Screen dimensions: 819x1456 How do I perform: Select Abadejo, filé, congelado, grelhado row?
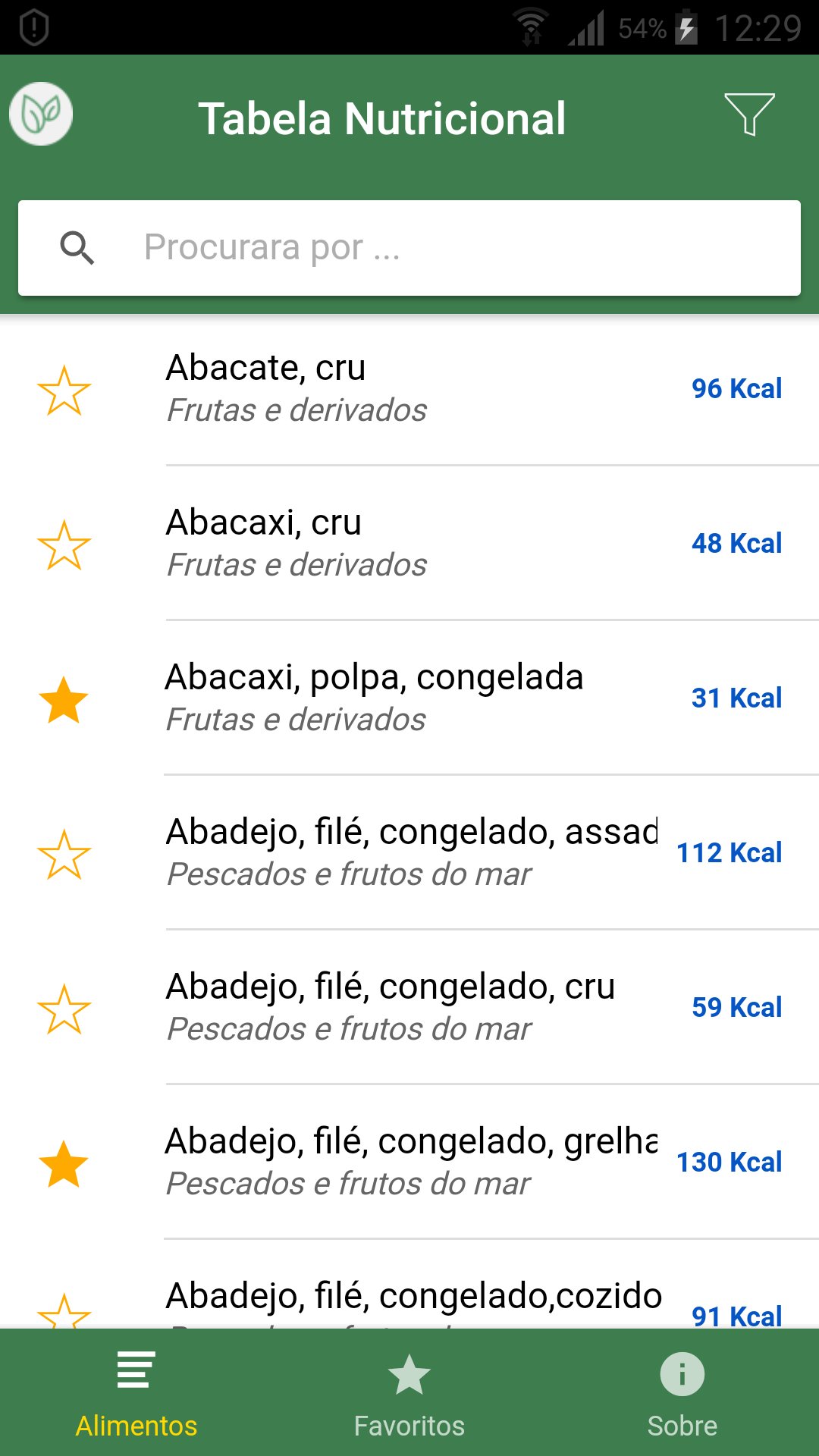pos(409,1163)
